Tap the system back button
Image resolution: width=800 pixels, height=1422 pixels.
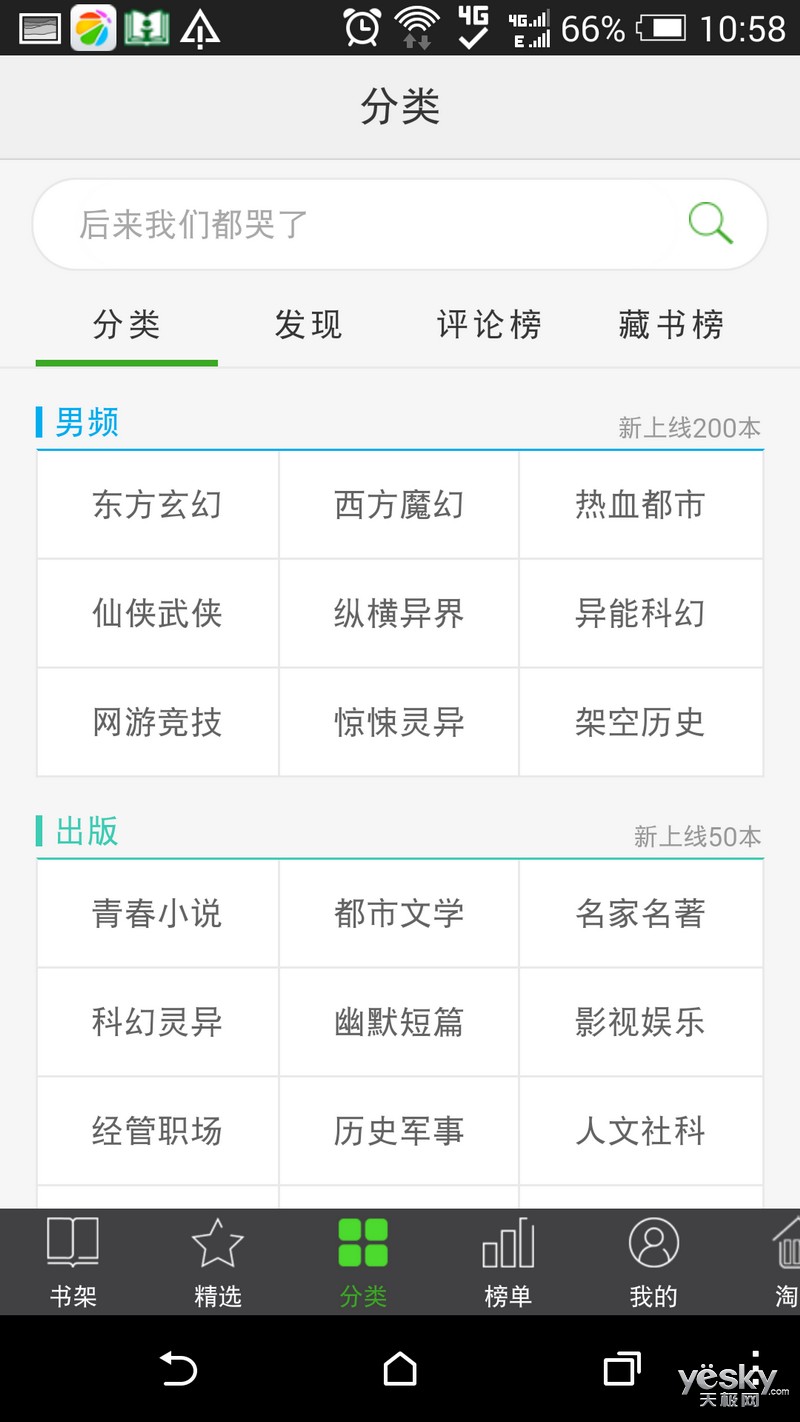click(x=179, y=1368)
